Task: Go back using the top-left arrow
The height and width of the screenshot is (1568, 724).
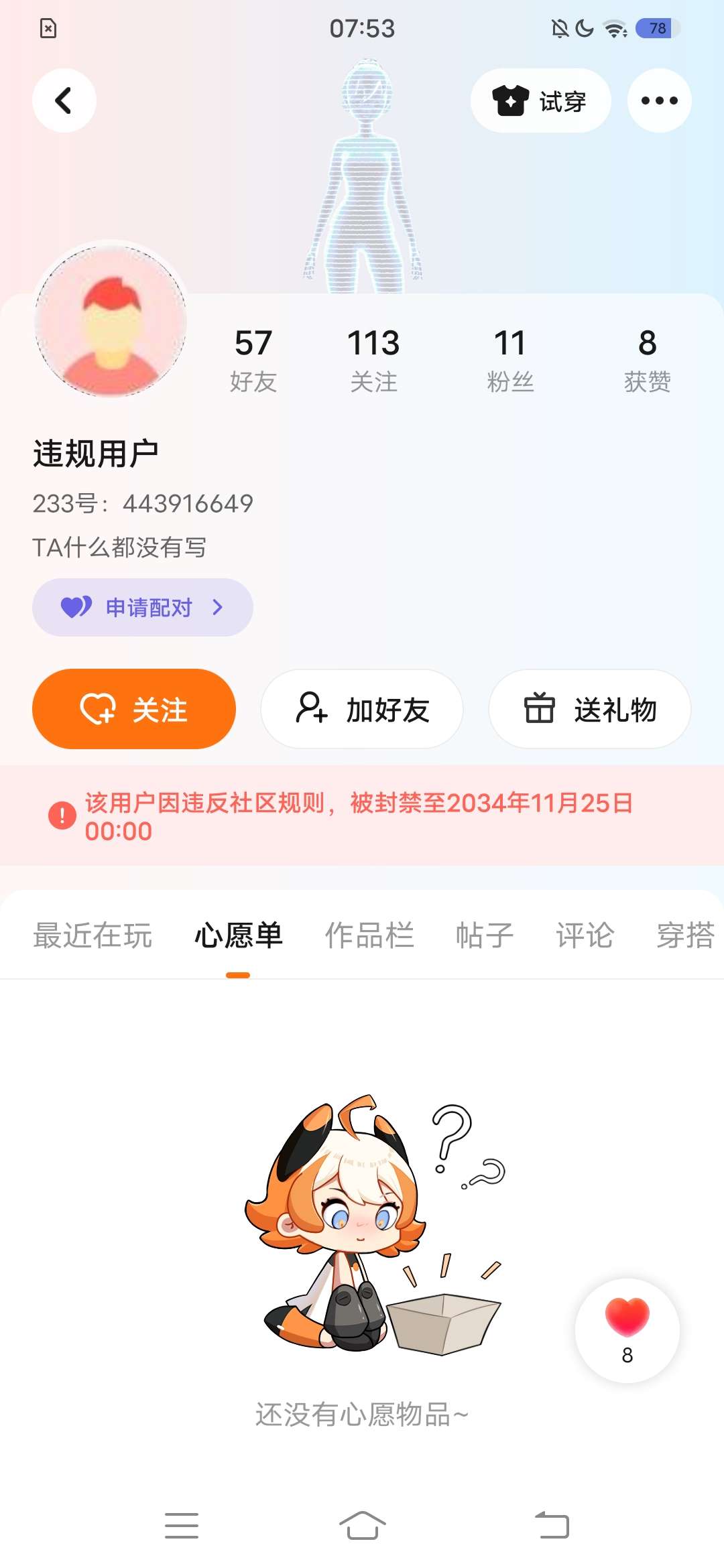Action: 64,101
